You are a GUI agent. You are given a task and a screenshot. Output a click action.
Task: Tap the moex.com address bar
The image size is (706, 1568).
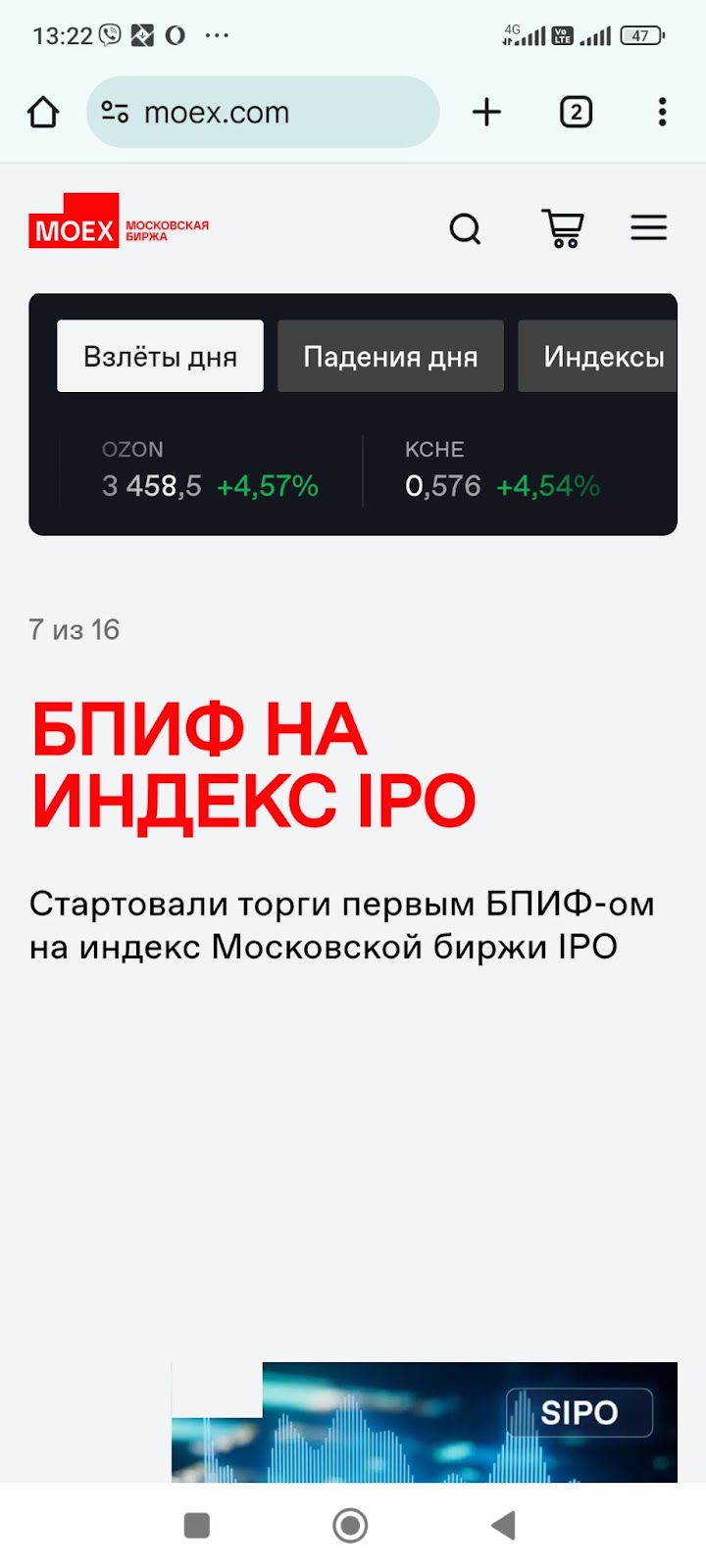tap(263, 113)
